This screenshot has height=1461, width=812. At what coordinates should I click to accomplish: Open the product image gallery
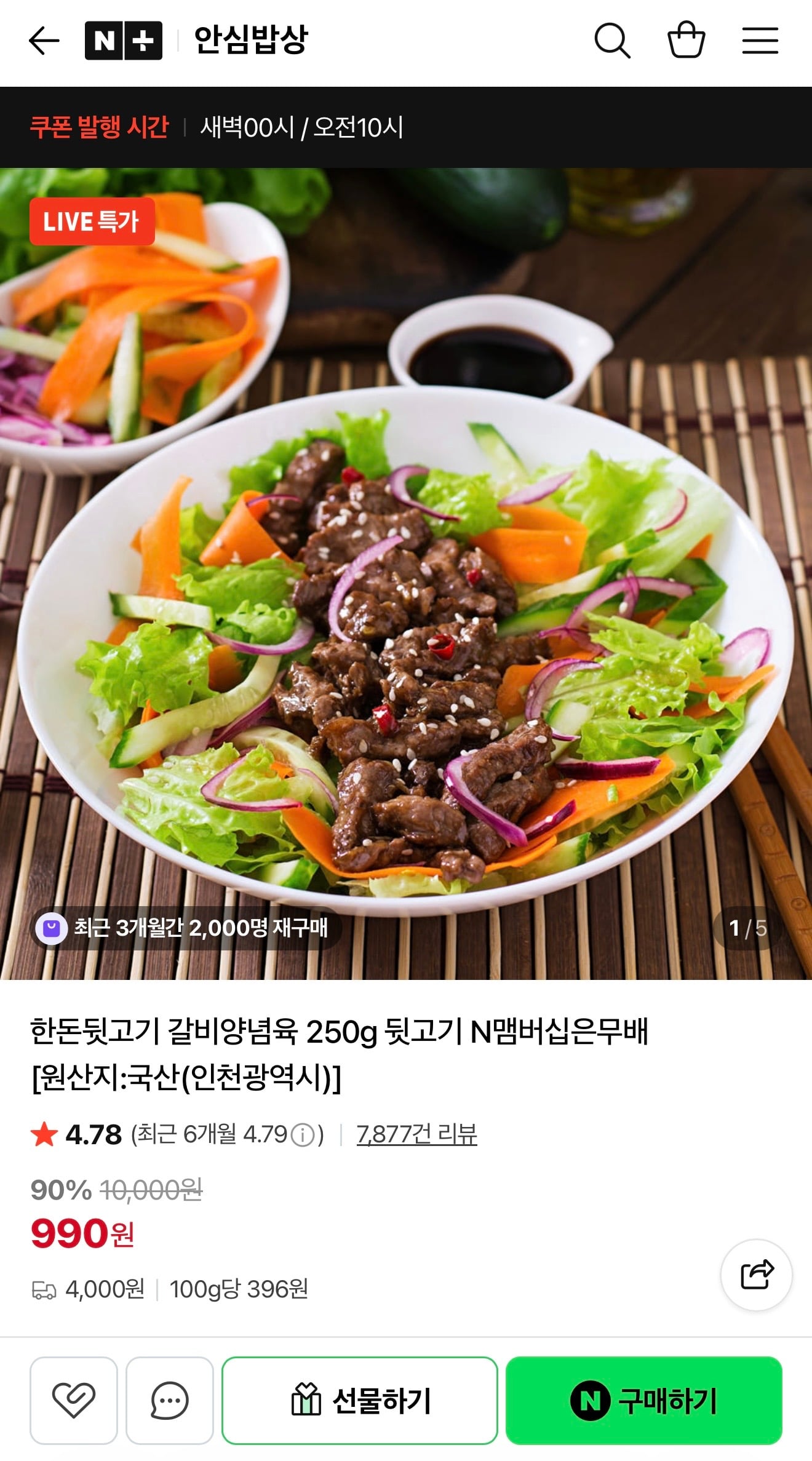(406, 573)
